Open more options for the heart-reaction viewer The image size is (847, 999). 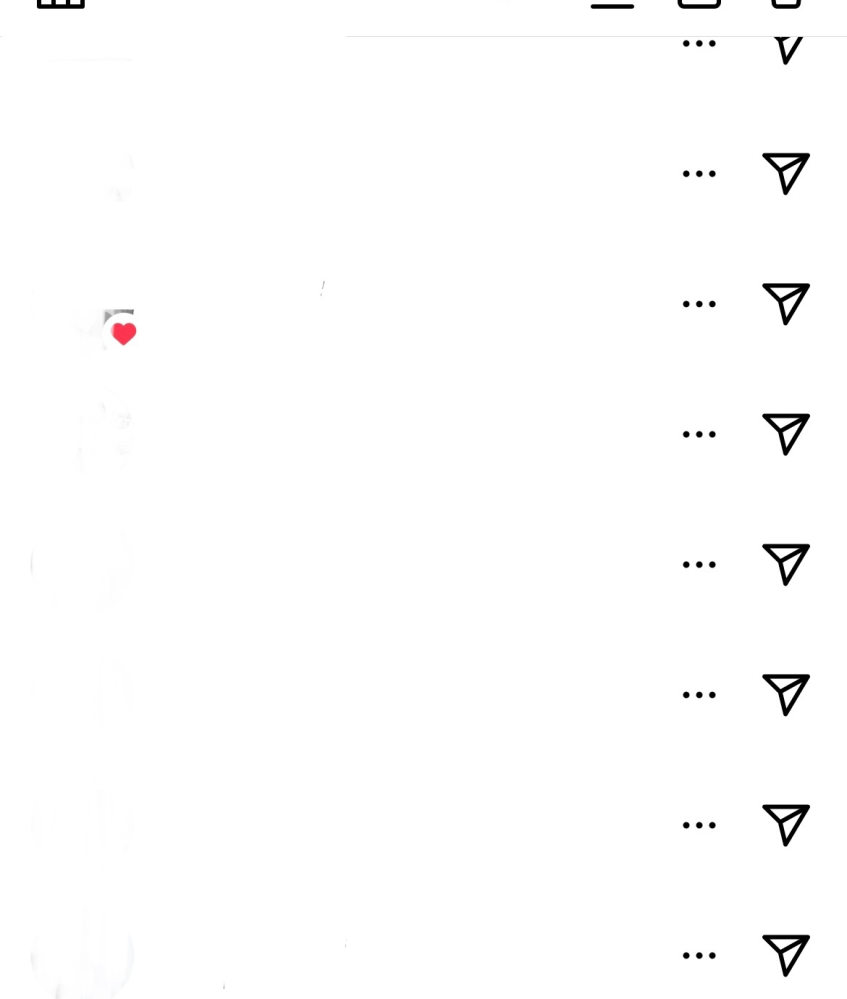[698, 304]
